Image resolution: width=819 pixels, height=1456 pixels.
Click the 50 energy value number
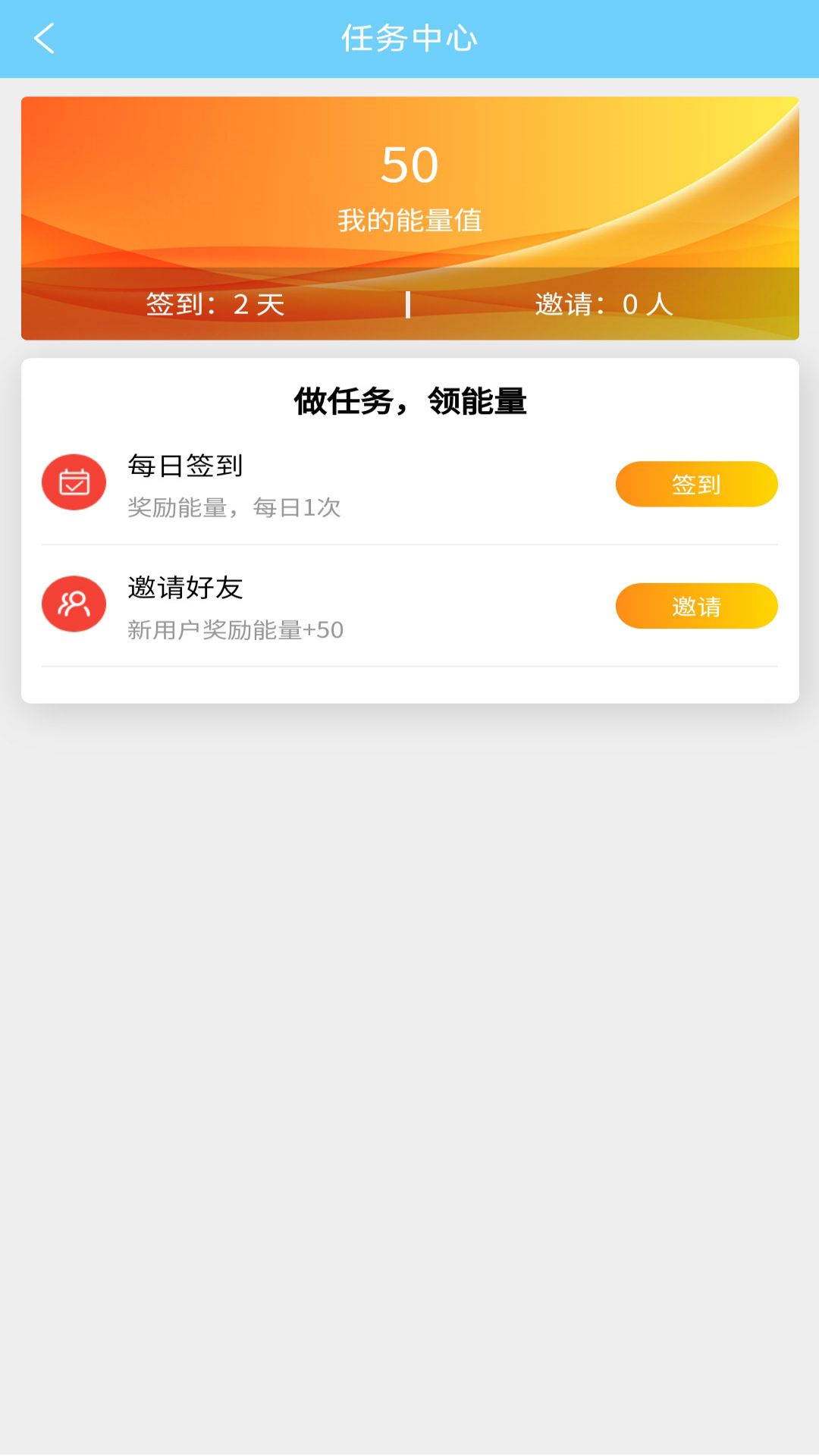click(409, 162)
